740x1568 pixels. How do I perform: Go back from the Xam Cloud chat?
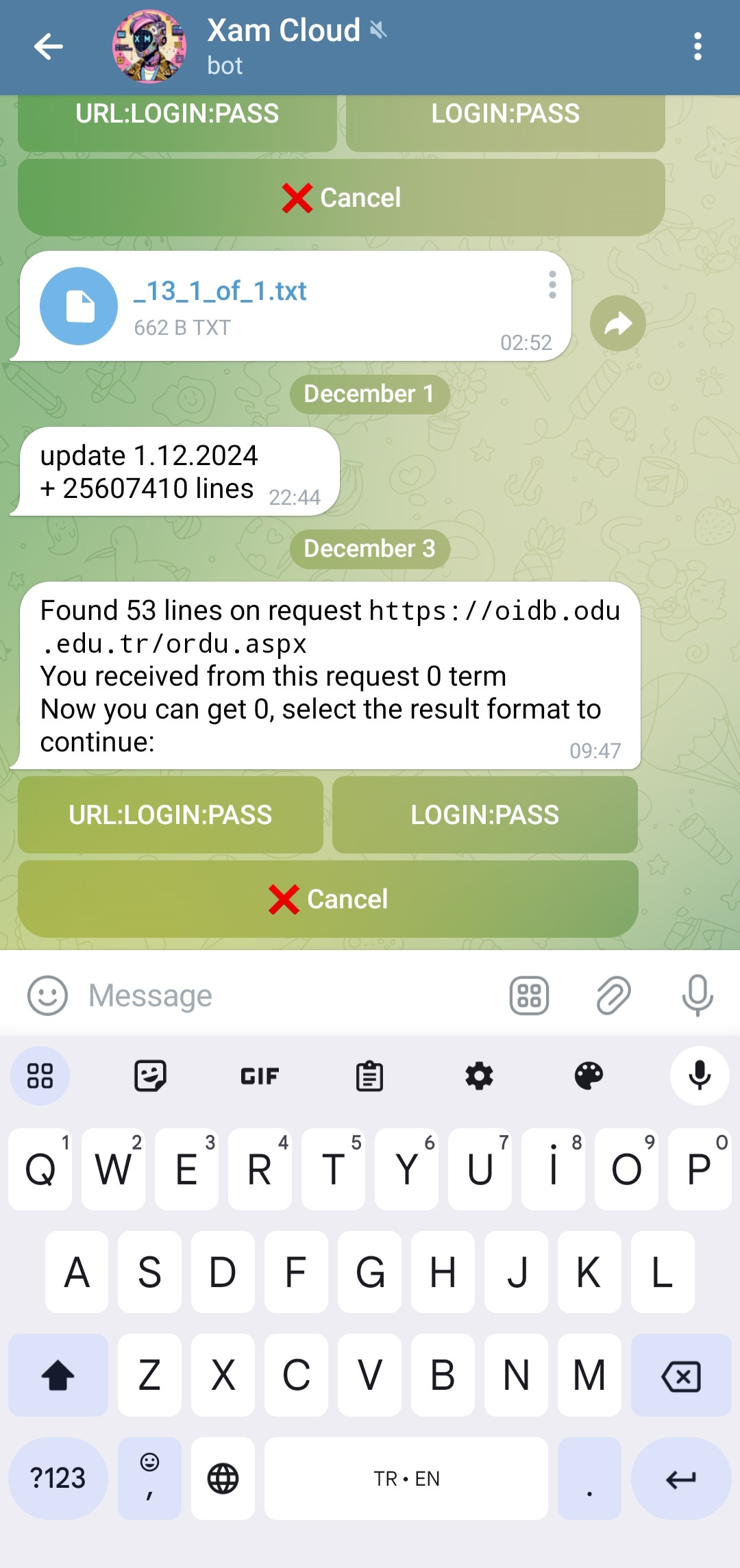point(49,47)
